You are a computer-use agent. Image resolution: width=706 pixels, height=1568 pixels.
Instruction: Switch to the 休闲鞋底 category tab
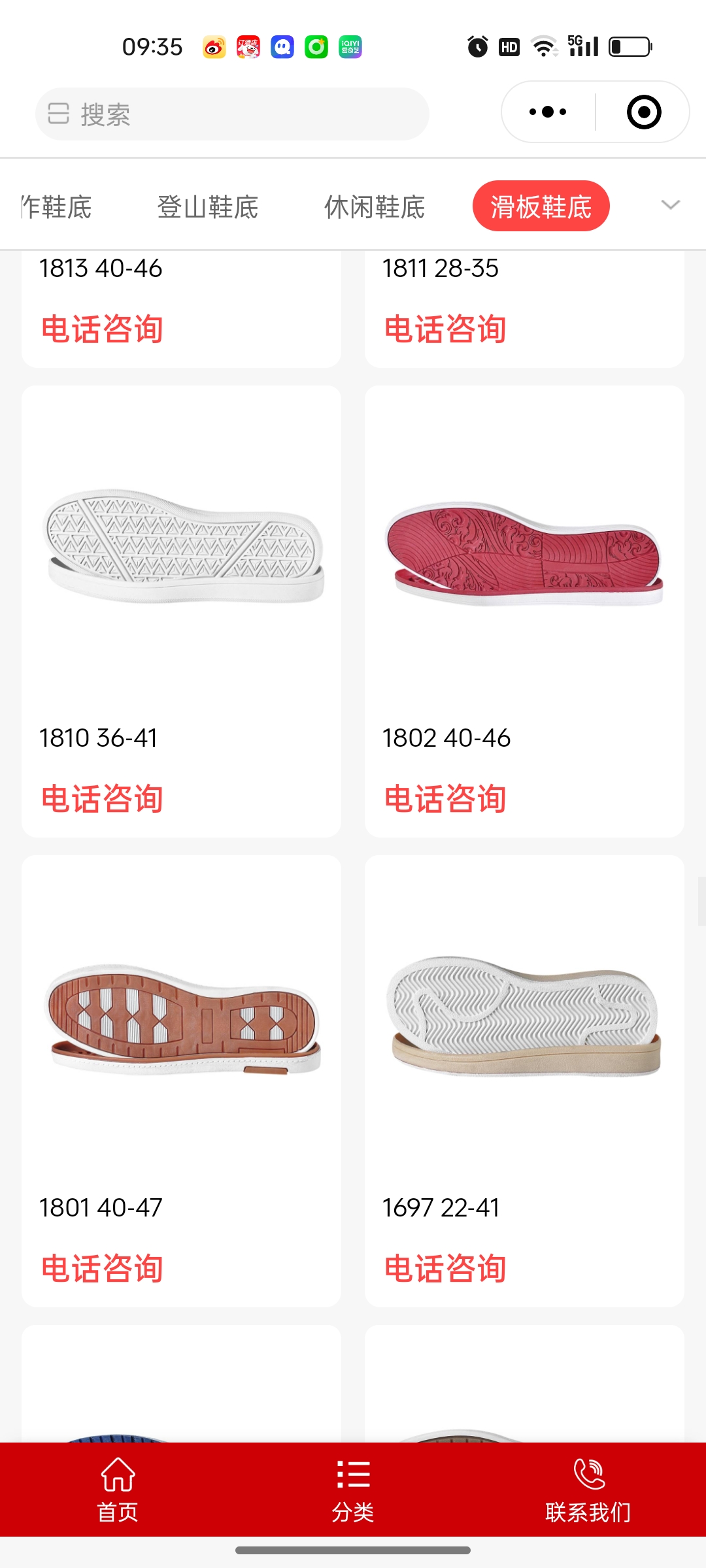tap(374, 207)
